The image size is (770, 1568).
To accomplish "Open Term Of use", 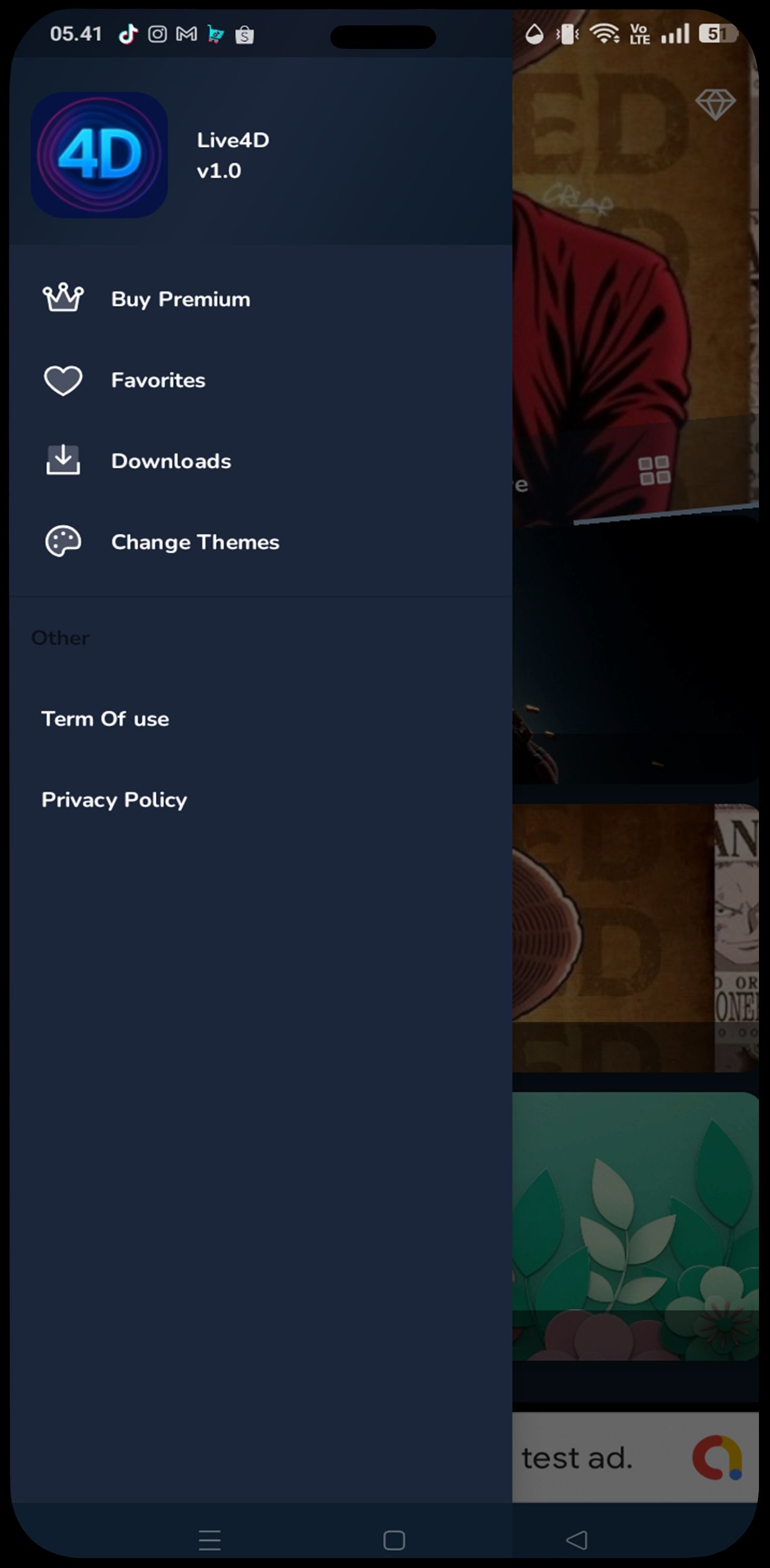I will pyautogui.click(x=105, y=719).
